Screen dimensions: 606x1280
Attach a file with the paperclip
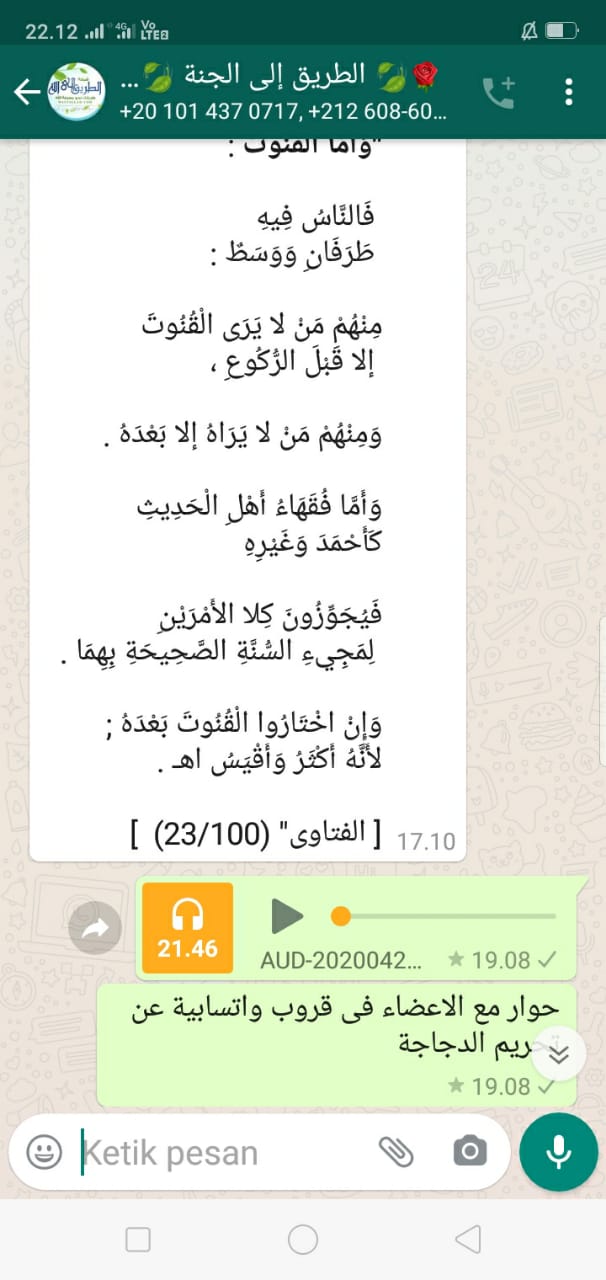pos(396,1153)
